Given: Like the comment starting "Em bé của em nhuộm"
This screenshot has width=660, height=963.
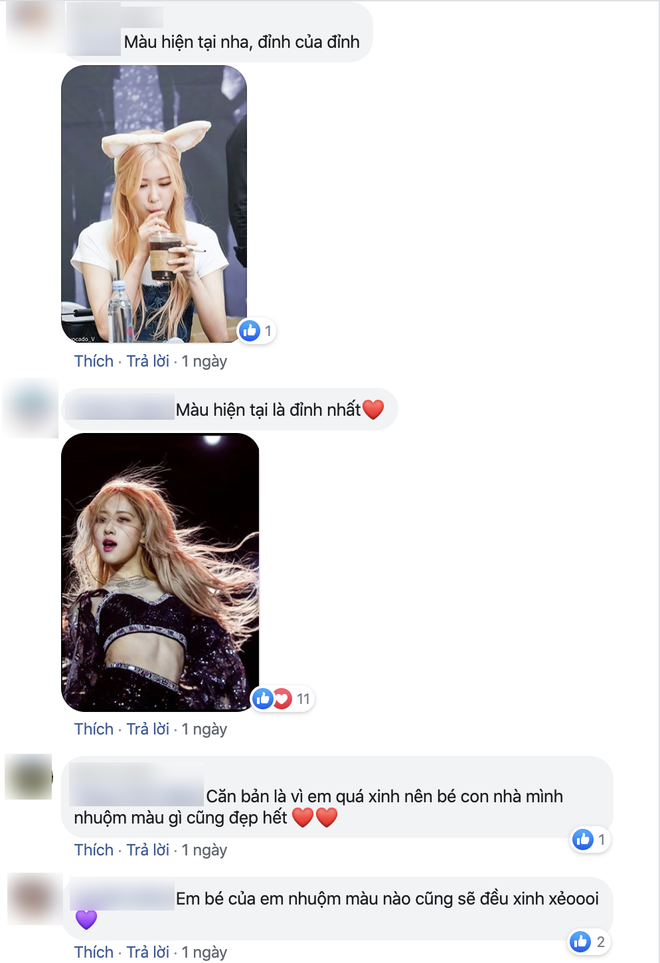Looking at the screenshot, I should point(93,952).
